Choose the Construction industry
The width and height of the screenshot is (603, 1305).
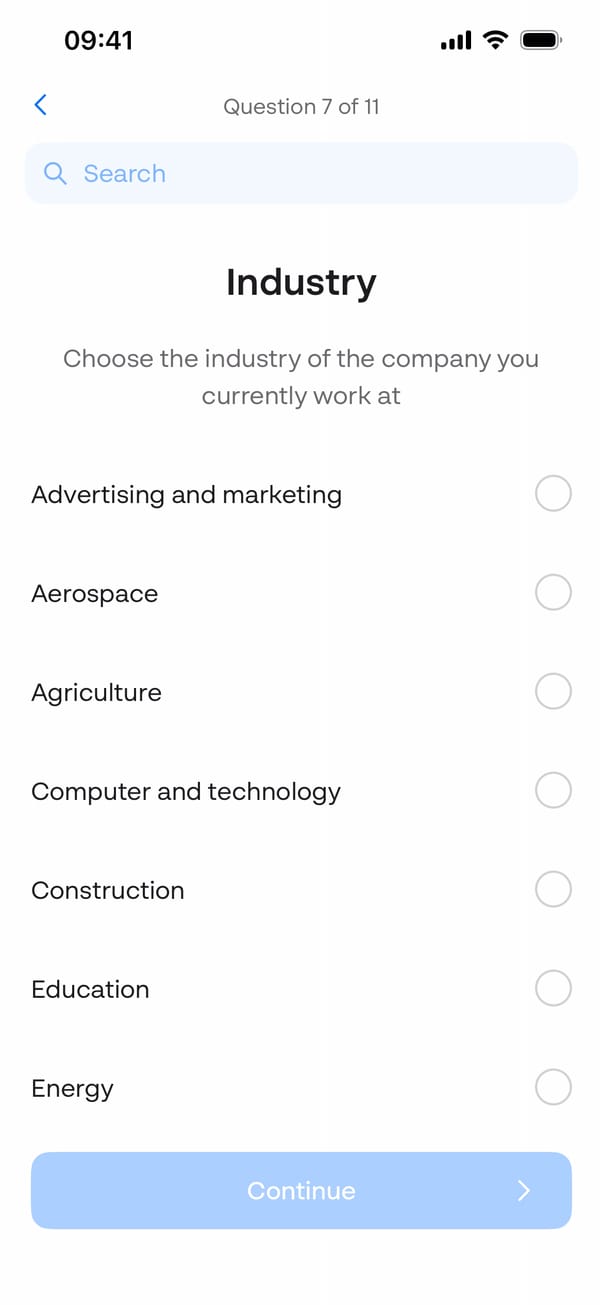click(553, 890)
